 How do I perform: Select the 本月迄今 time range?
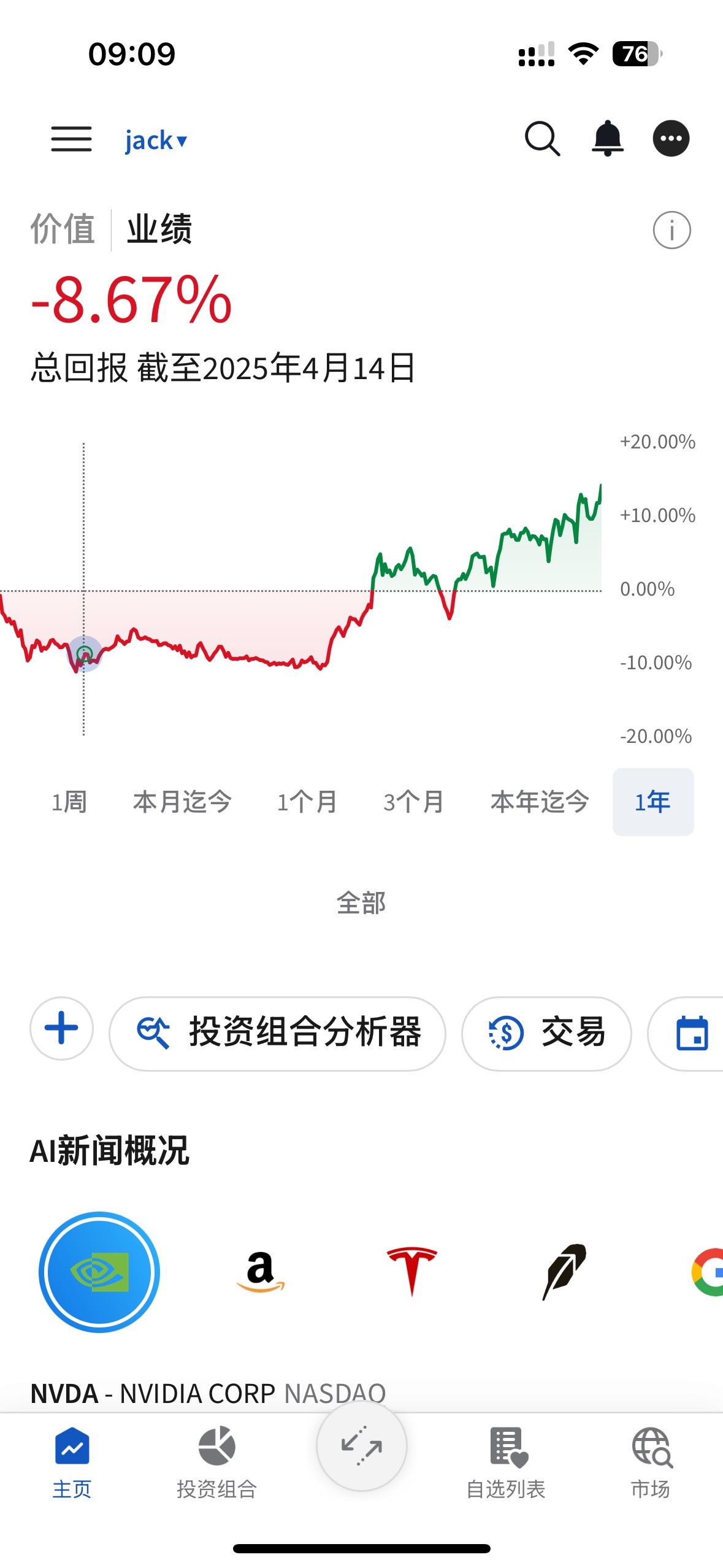pyautogui.click(x=182, y=802)
